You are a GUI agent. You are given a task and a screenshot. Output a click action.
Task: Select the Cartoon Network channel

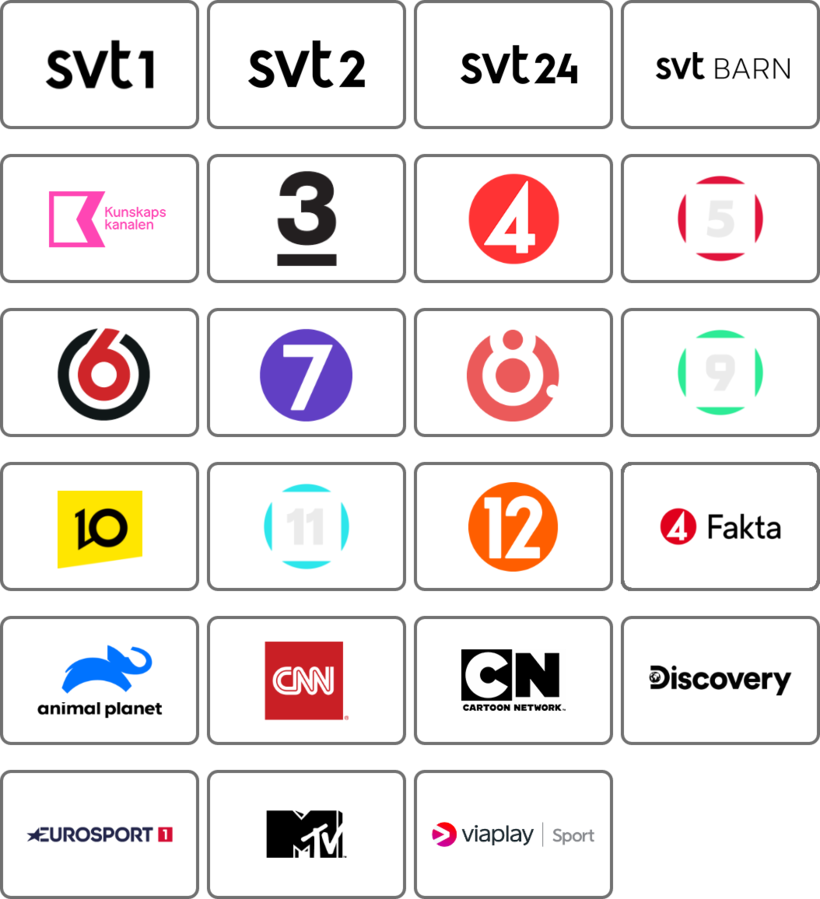(513, 680)
